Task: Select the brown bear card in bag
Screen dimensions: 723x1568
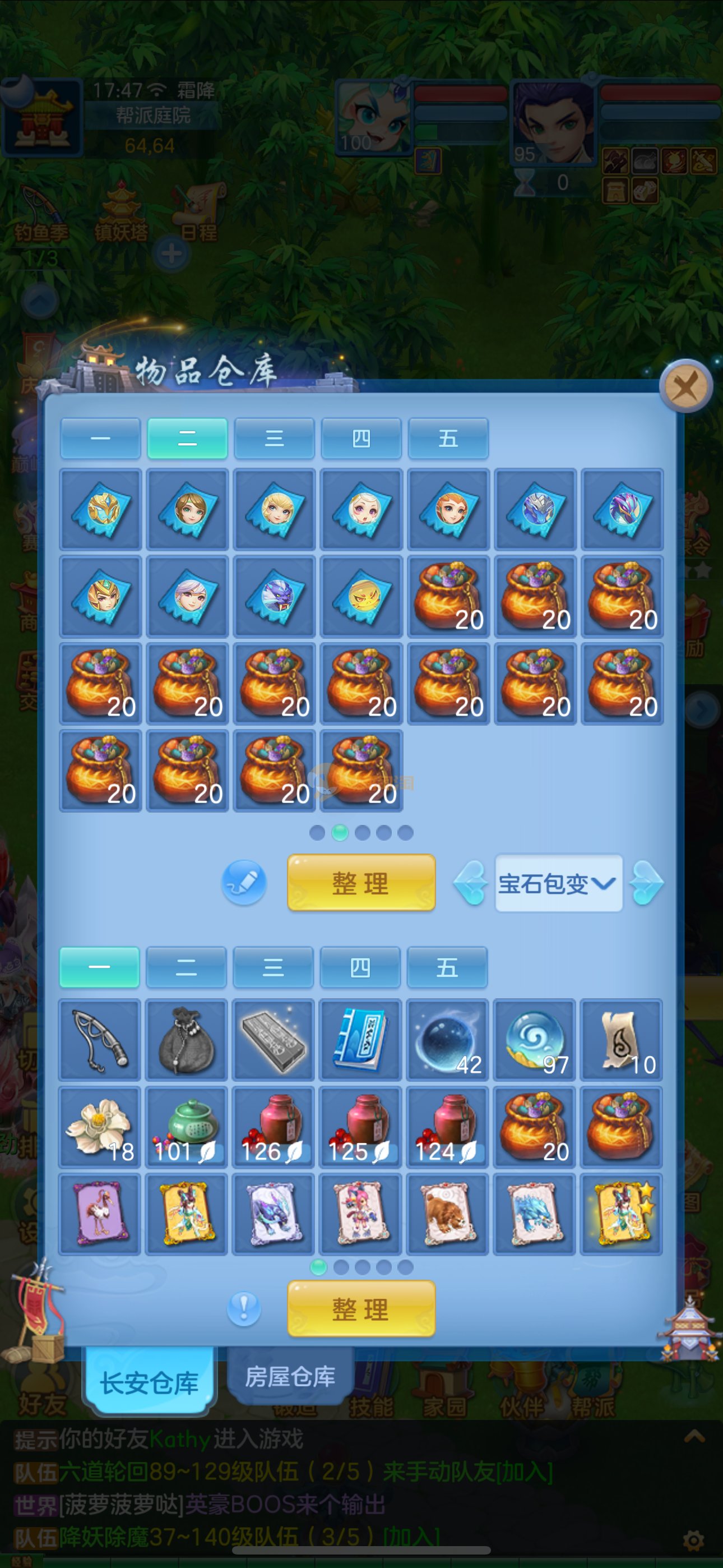Action: (x=447, y=1214)
